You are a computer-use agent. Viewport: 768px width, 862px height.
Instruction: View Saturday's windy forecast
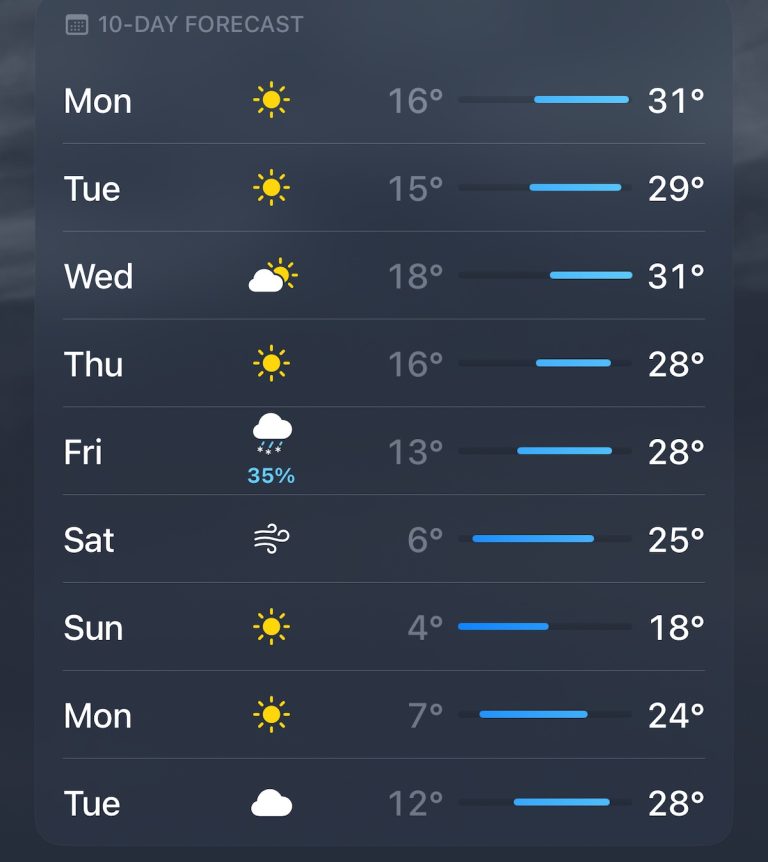[x=384, y=540]
